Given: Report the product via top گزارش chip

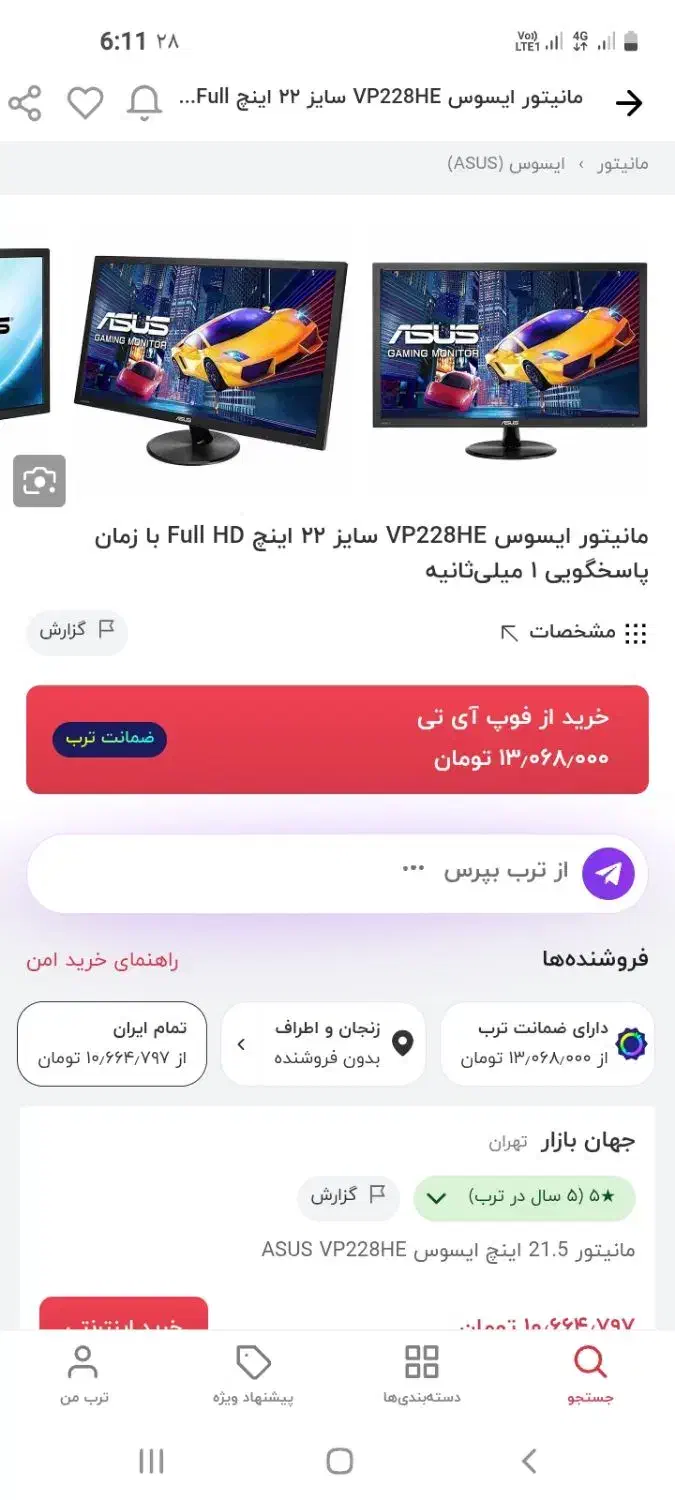Looking at the screenshot, I should click(77, 631).
